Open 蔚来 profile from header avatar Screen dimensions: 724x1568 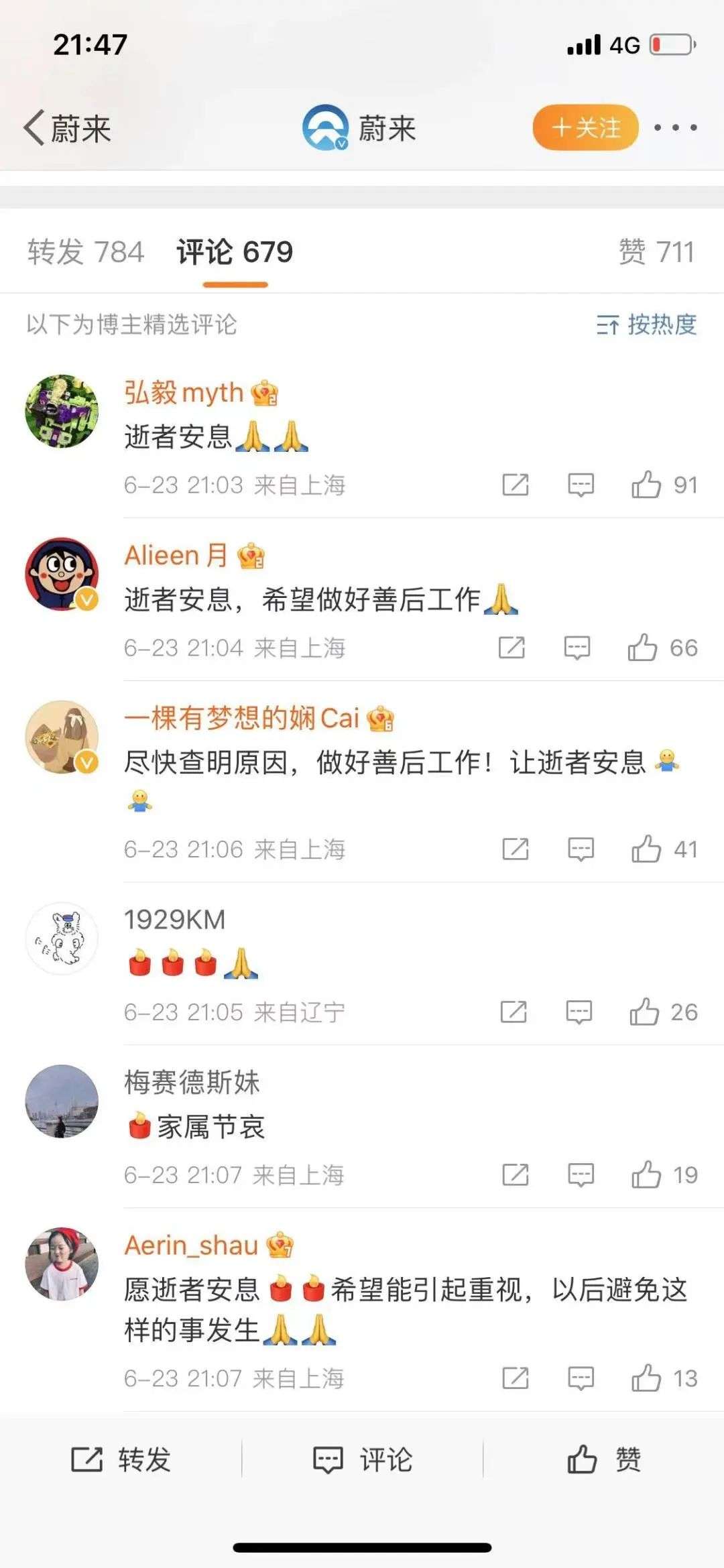point(326,127)
